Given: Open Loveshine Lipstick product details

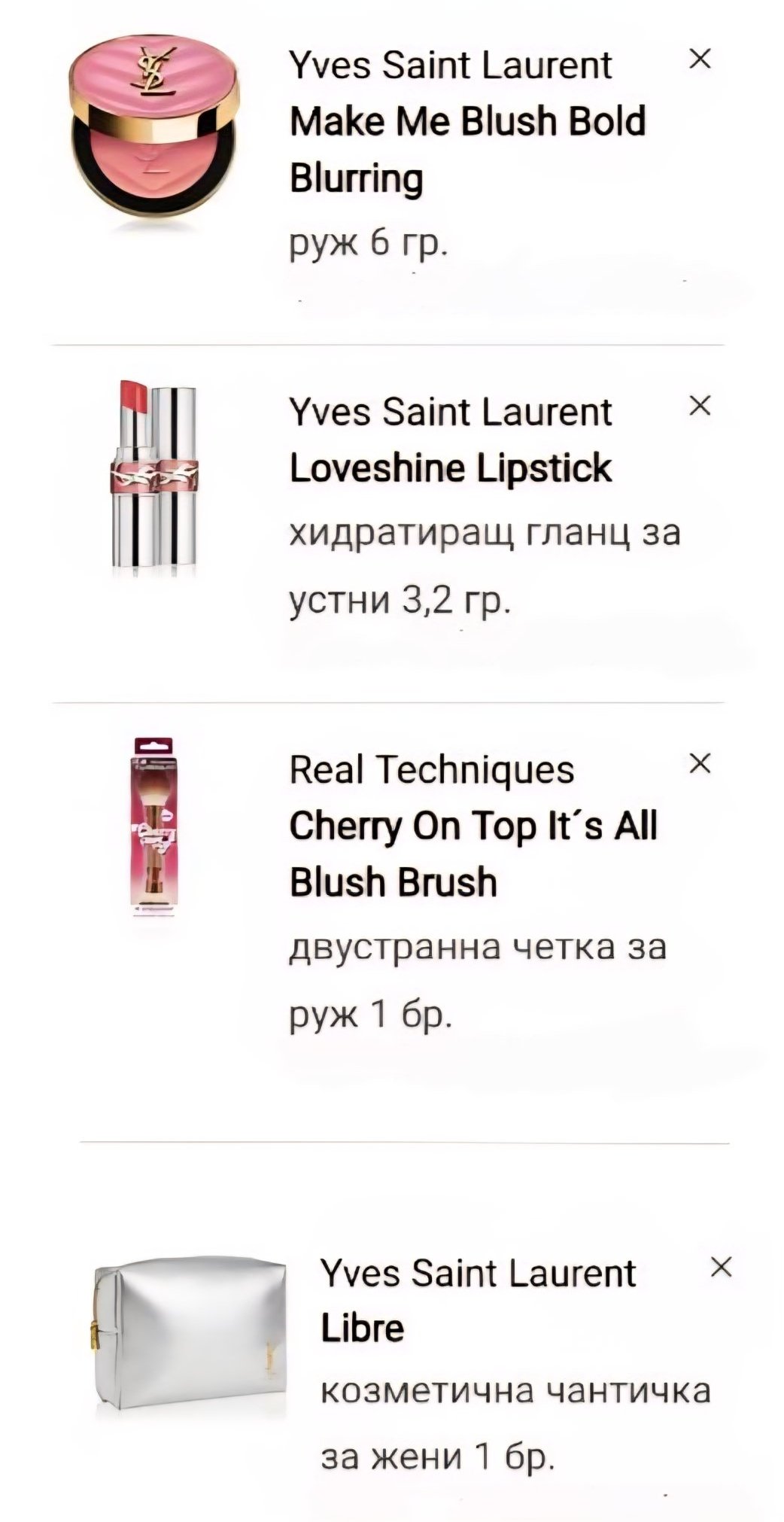Looking at the screenshot, I should [x=450, y=468].
